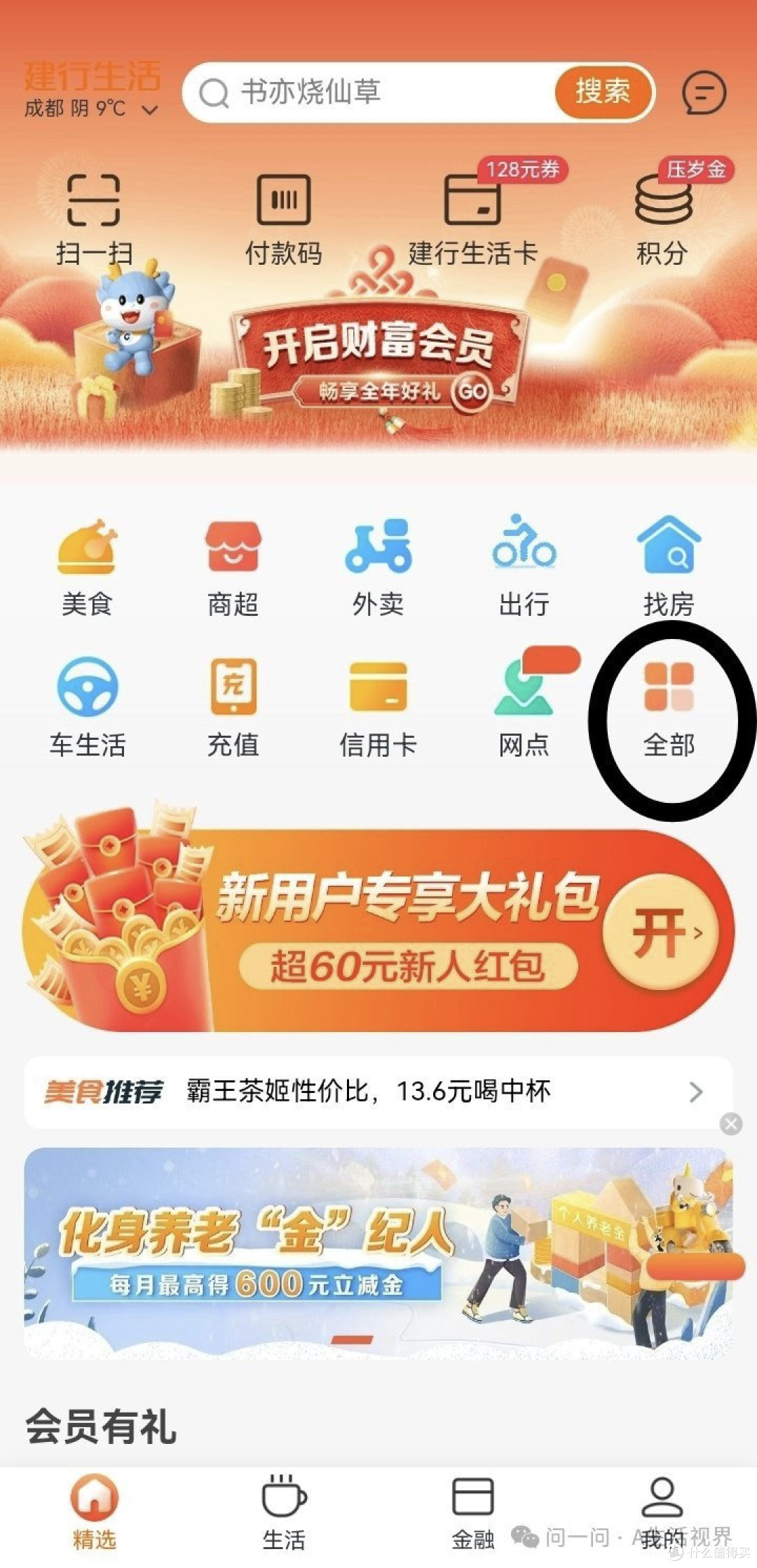The image size is (757, 1568).
Task: Open the 付款码 payment code
Action: (283, 214)
